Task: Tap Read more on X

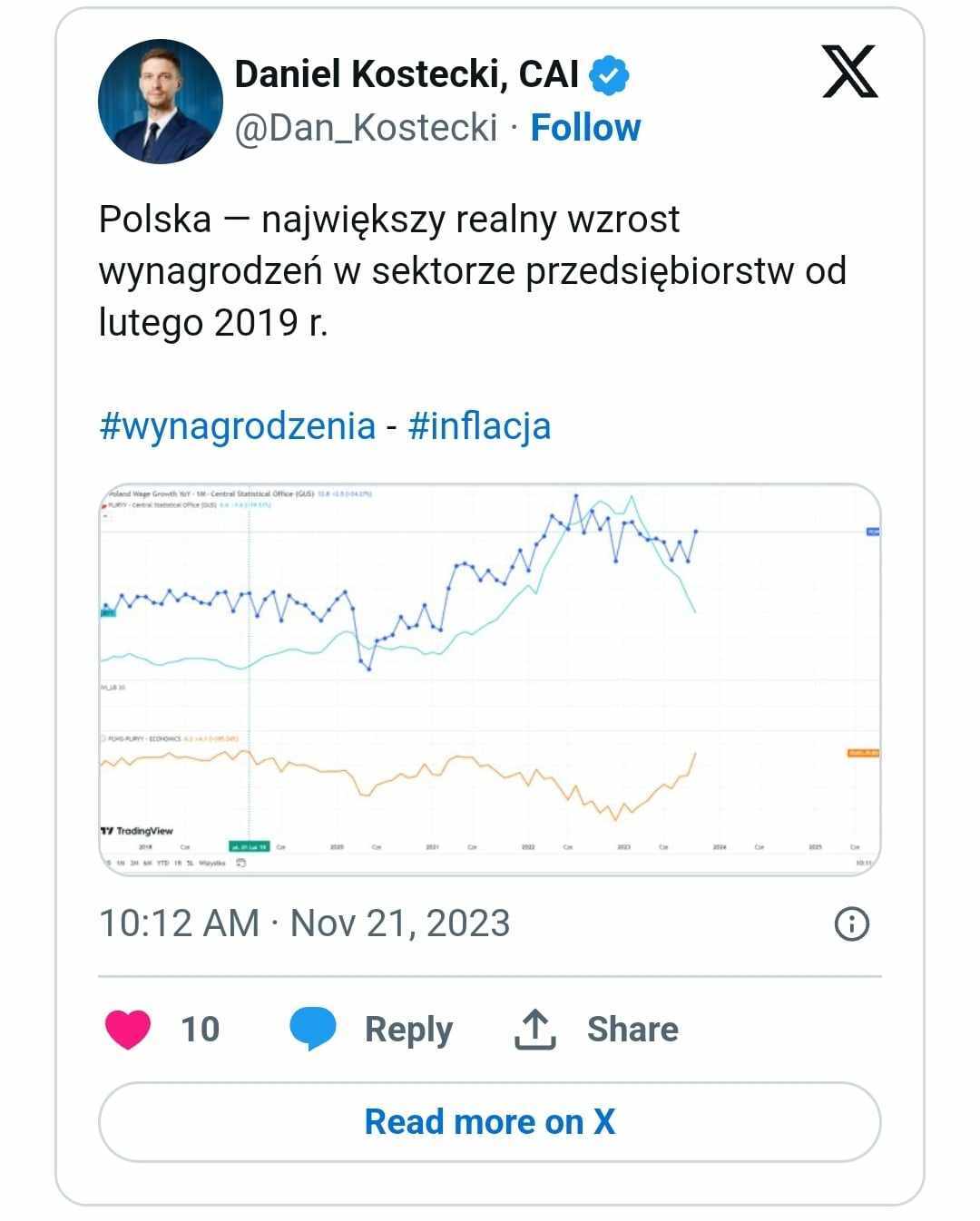Action: tap(489, 1122)
